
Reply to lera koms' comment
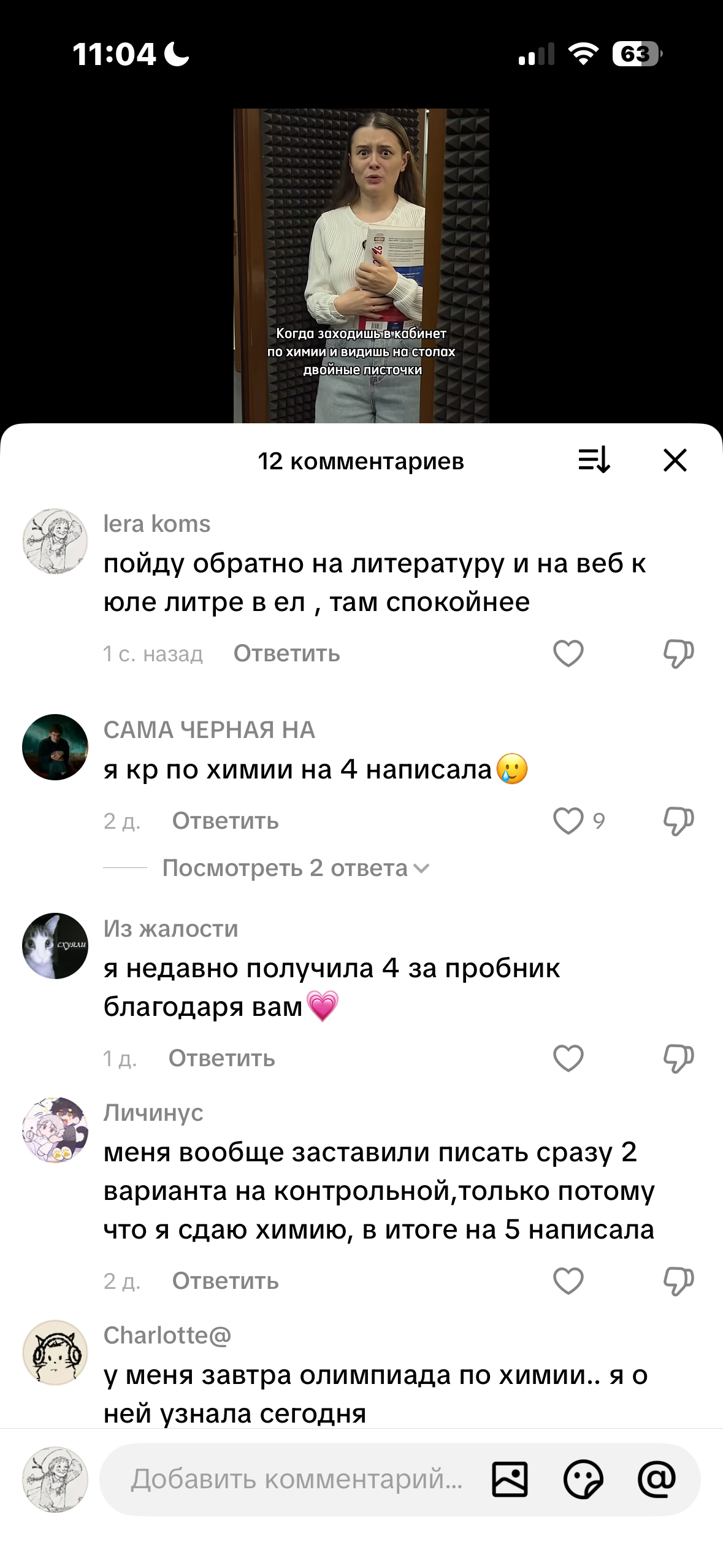pos(286,653)
